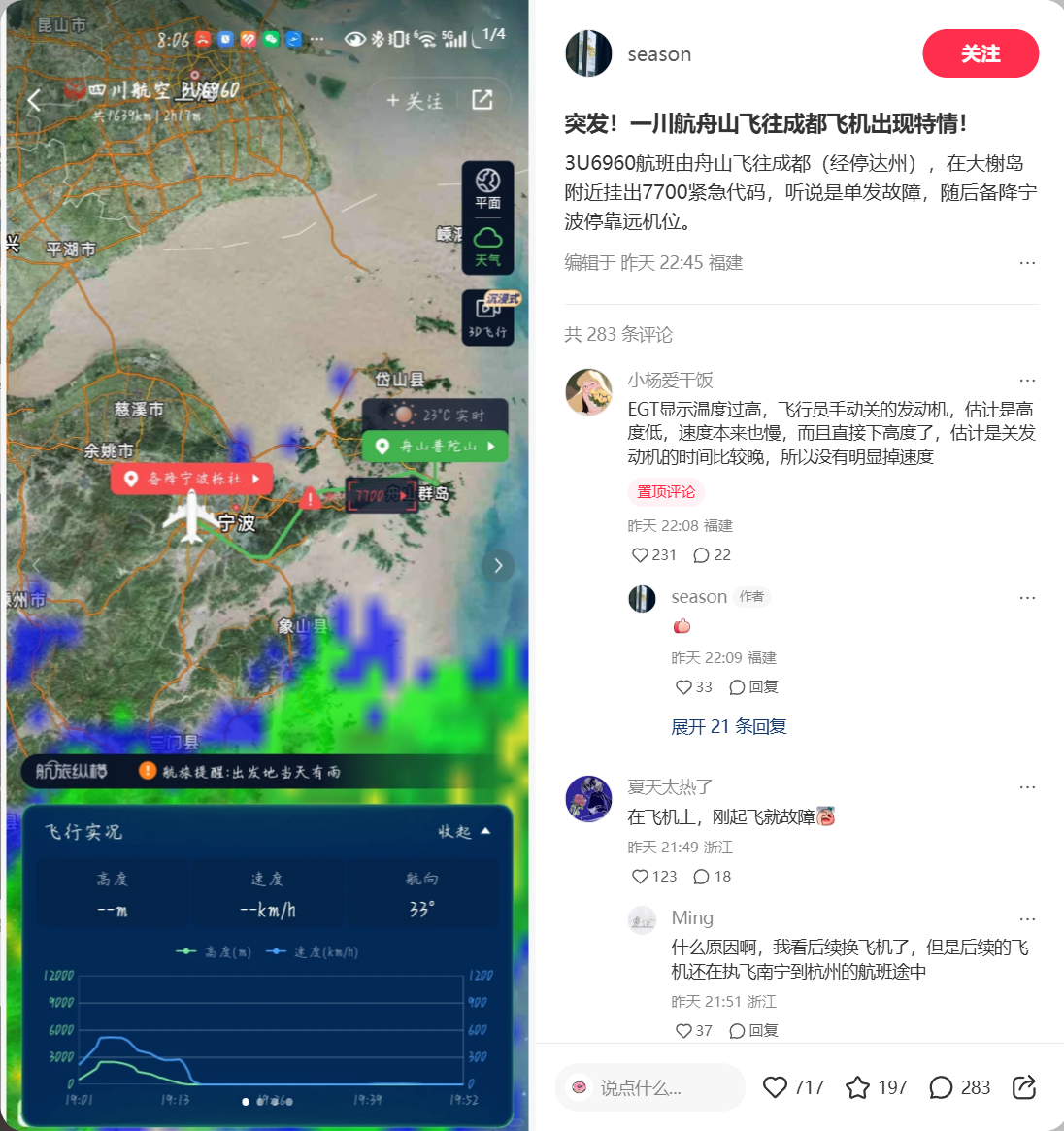Click the red 关注 follow button
Viewport: 1064px width, 1131px height.
[x=981, y=53]
